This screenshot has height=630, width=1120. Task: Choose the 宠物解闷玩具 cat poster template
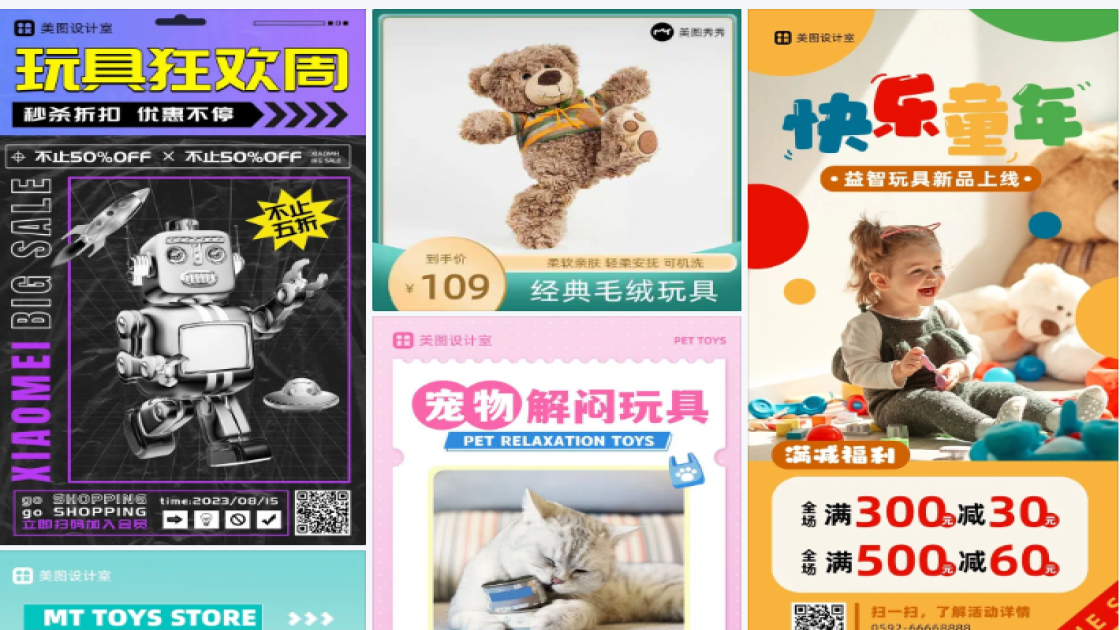coord(557,473)
